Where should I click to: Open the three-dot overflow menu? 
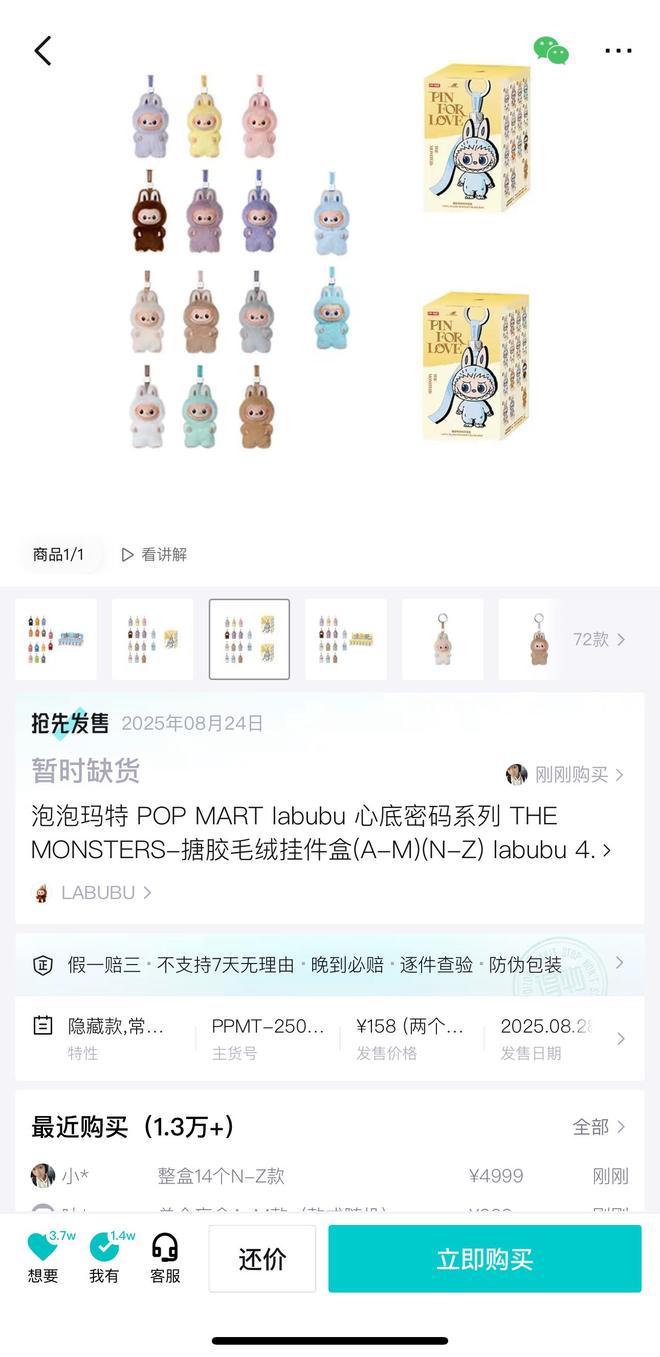[618, 51]
